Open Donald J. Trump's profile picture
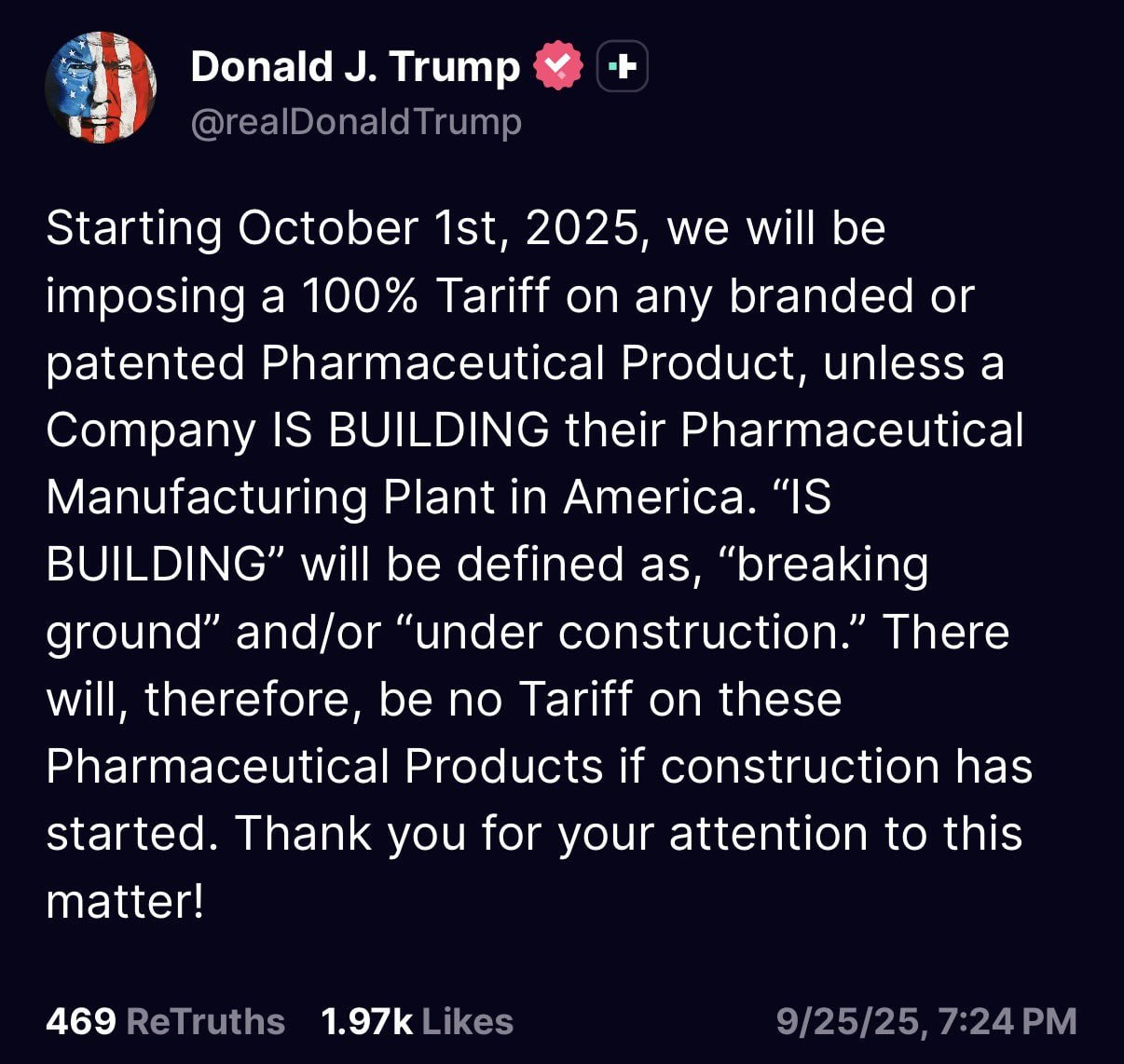This screenshot has height=1064, width=1124. (101, 88)
